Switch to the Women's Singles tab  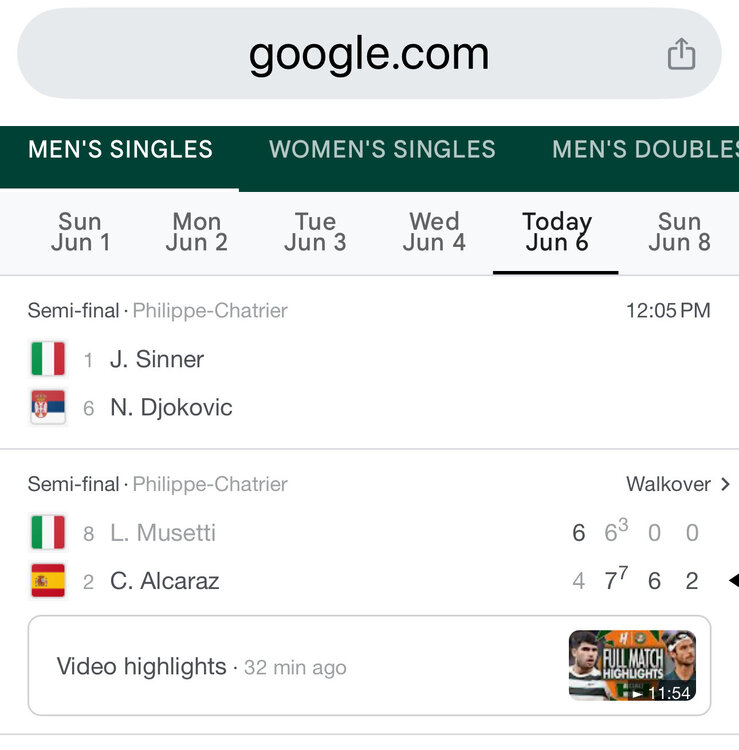[382, 150]
